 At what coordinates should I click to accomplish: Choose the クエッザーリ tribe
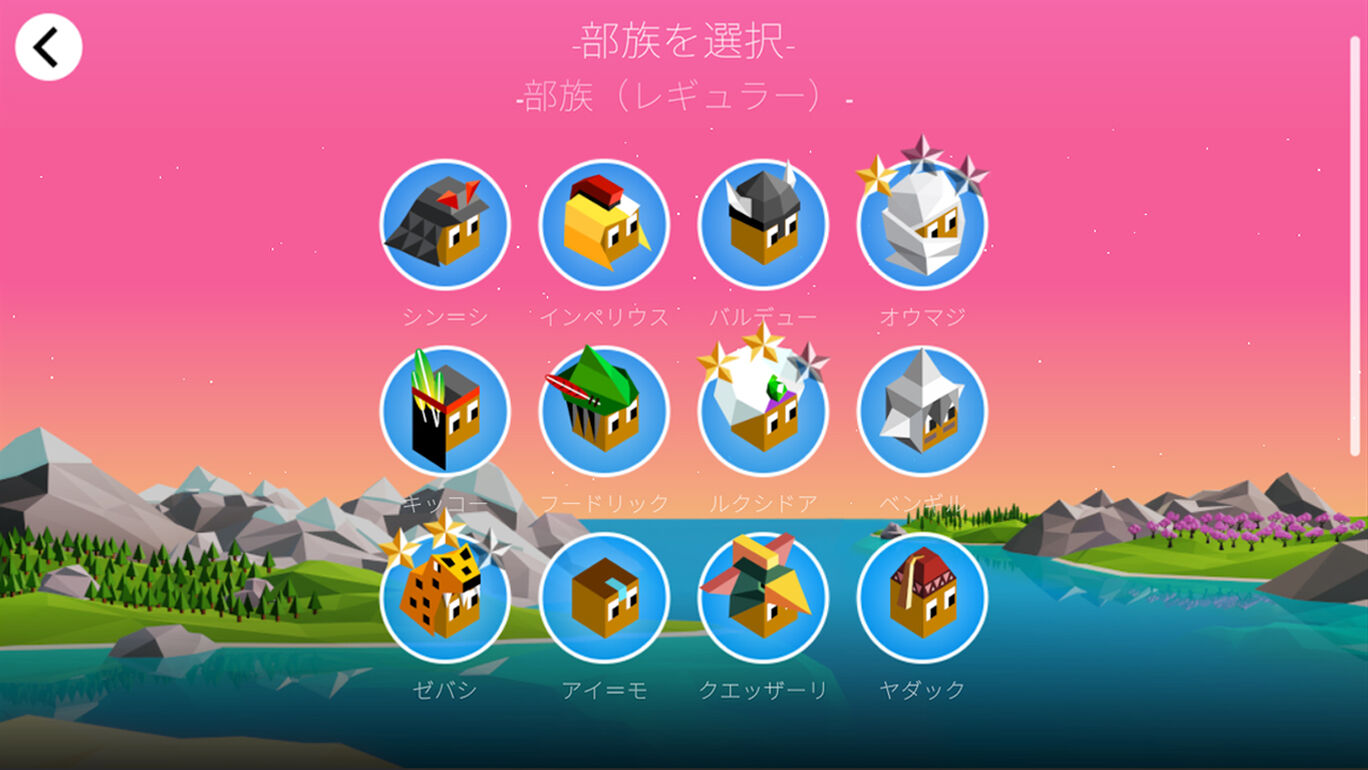click(763, 598)
